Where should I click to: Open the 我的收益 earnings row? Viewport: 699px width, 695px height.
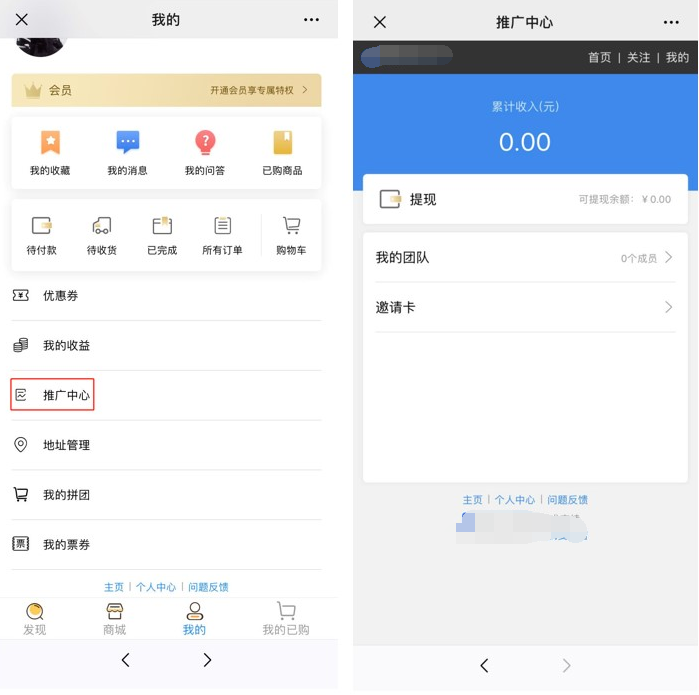[166, 346]
